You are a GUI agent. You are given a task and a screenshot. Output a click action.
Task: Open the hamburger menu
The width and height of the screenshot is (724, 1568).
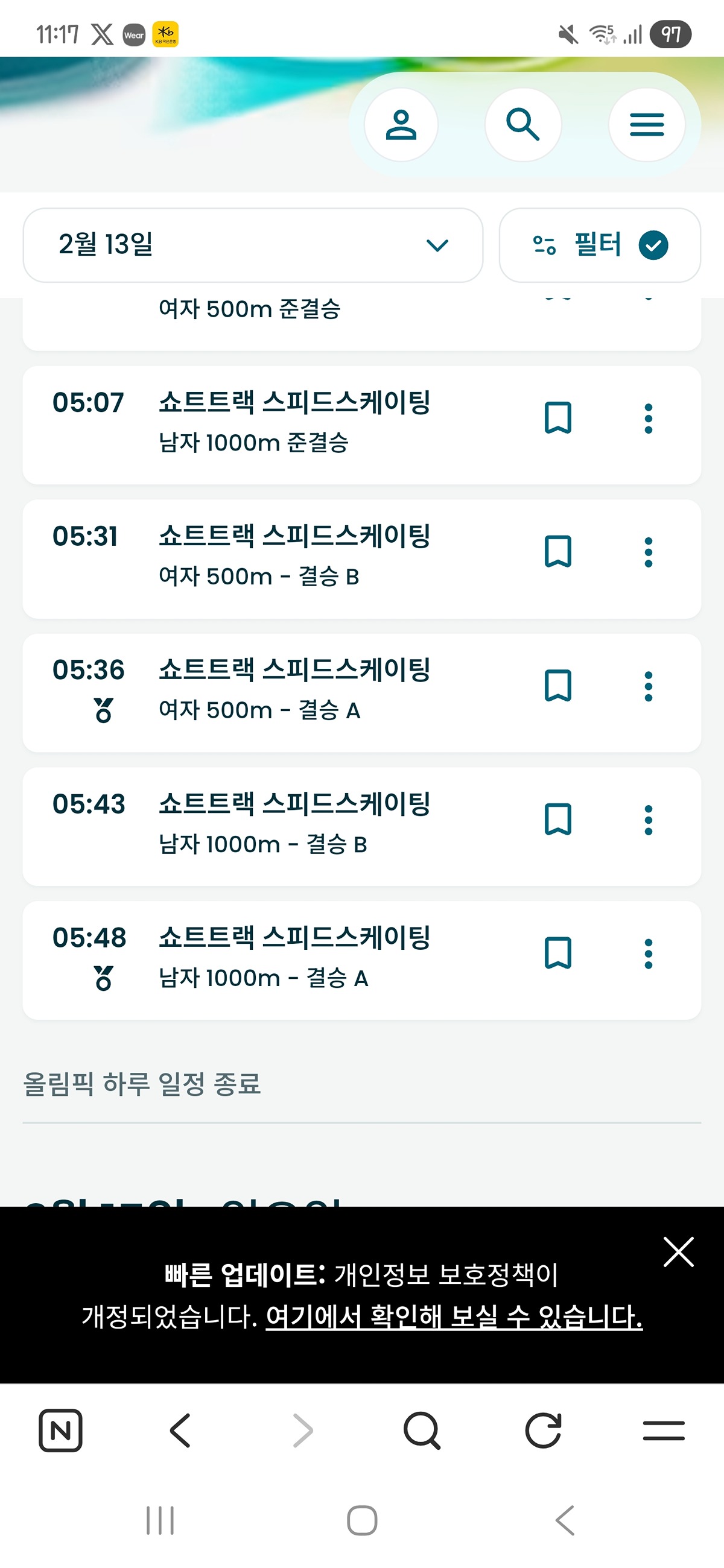[x=646, y=125]
